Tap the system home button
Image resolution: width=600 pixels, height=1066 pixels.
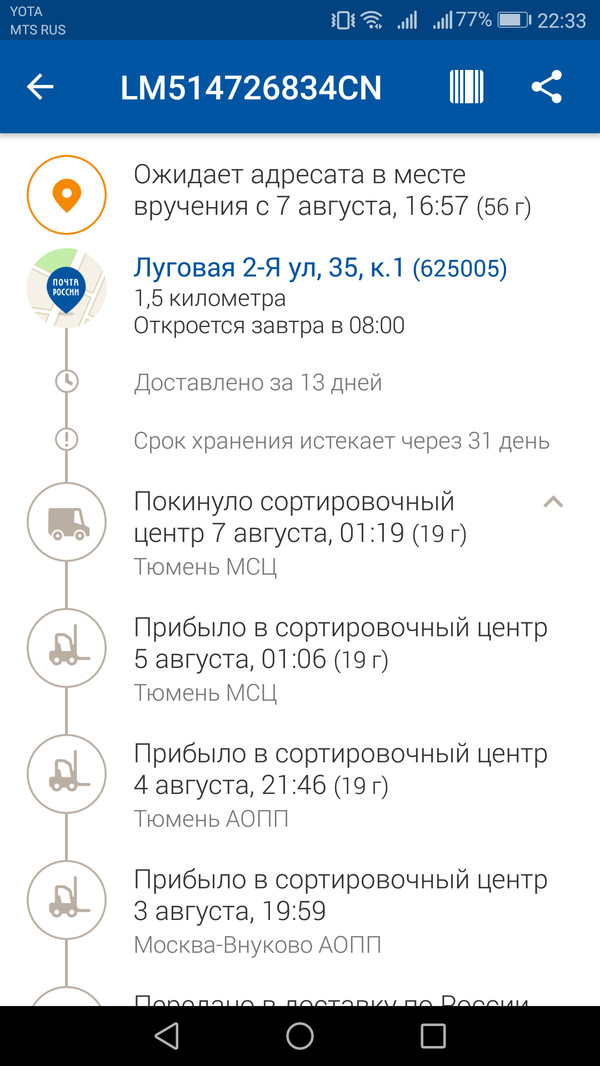tap(300, 1036)
